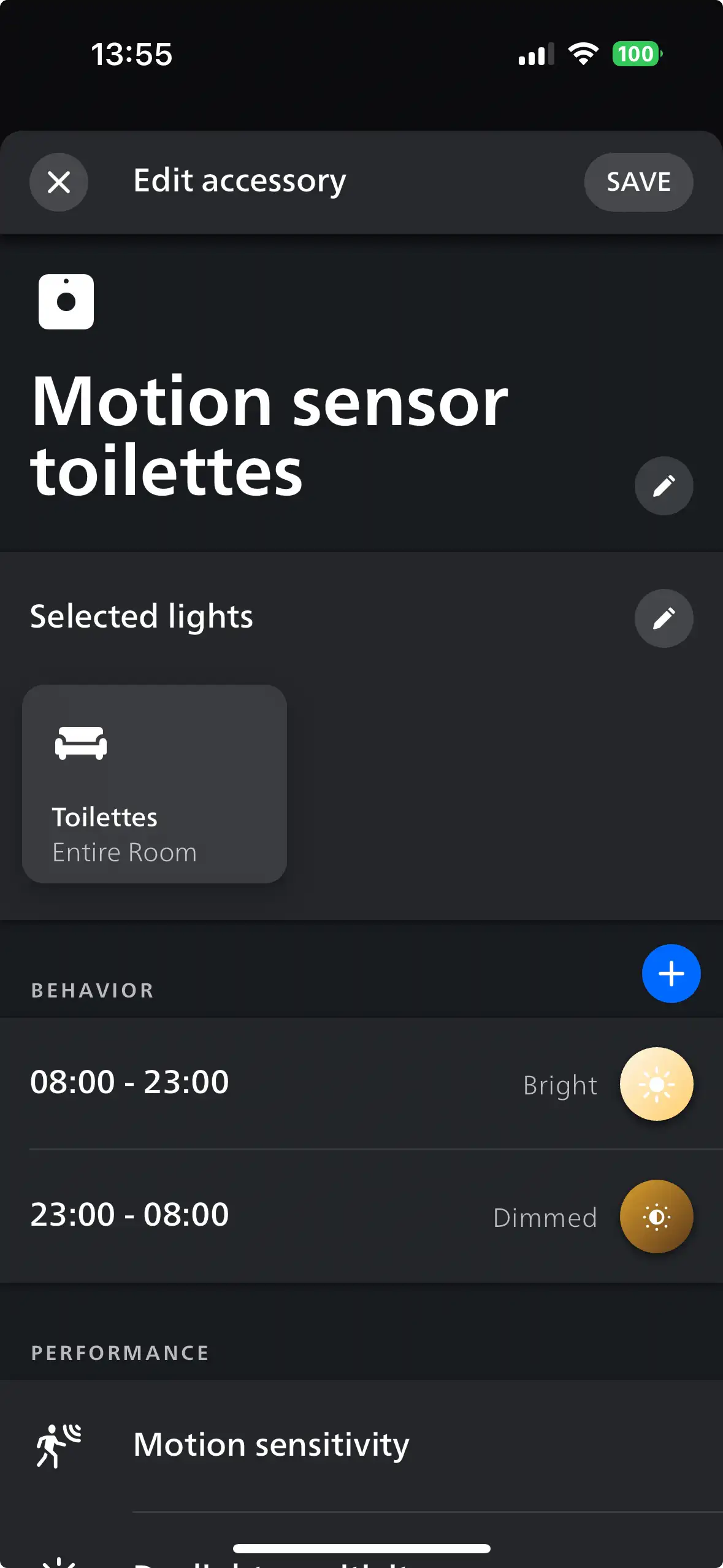This screenshot has width=723, height=1568.
Task: Open the 08:00 - 23:00 Bright behavior
Action: (x=361, y=1083)
